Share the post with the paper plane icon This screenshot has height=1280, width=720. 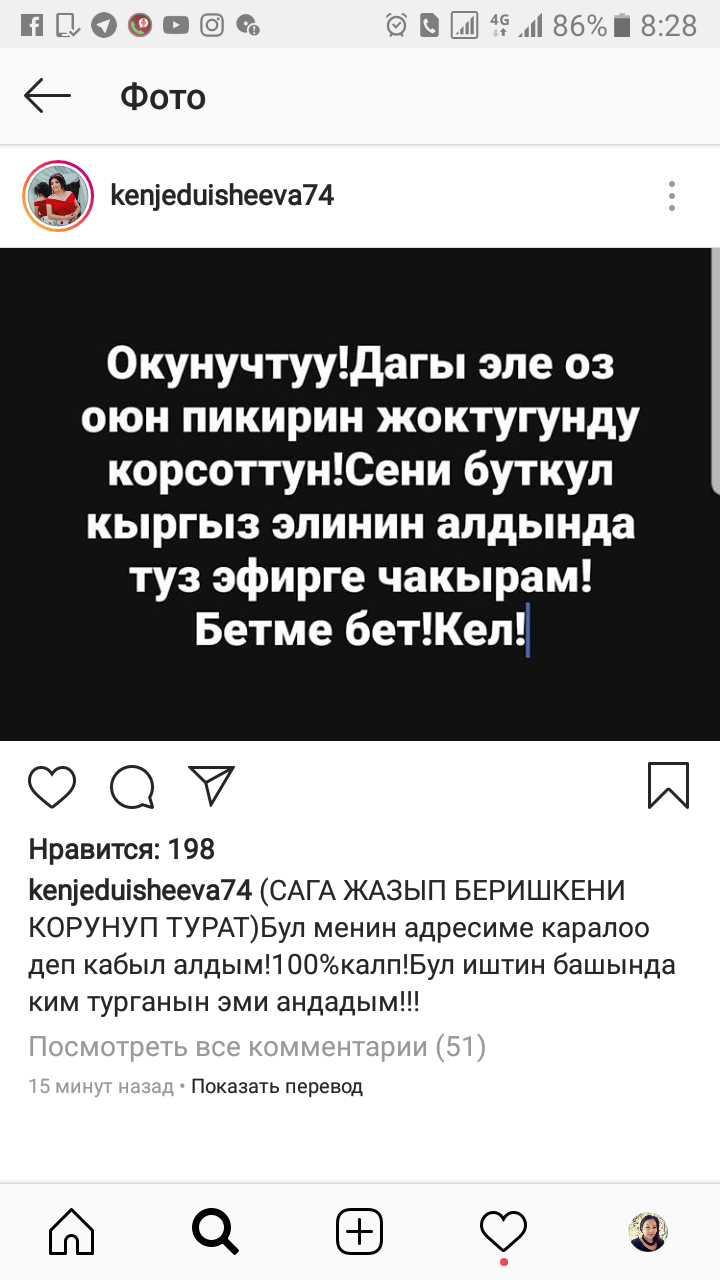pyautogui.click(x=211, y=786)
